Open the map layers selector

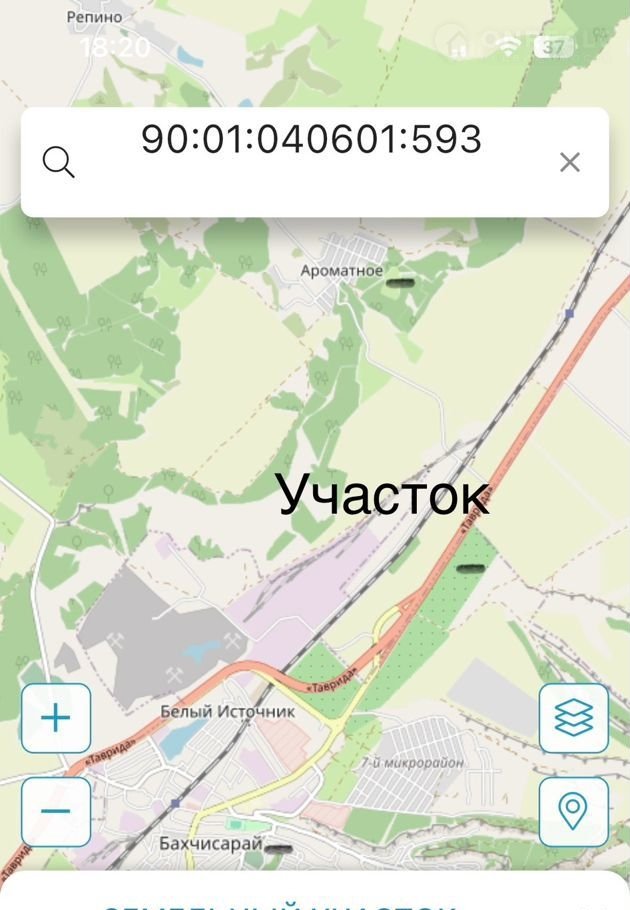coord(573,718)
